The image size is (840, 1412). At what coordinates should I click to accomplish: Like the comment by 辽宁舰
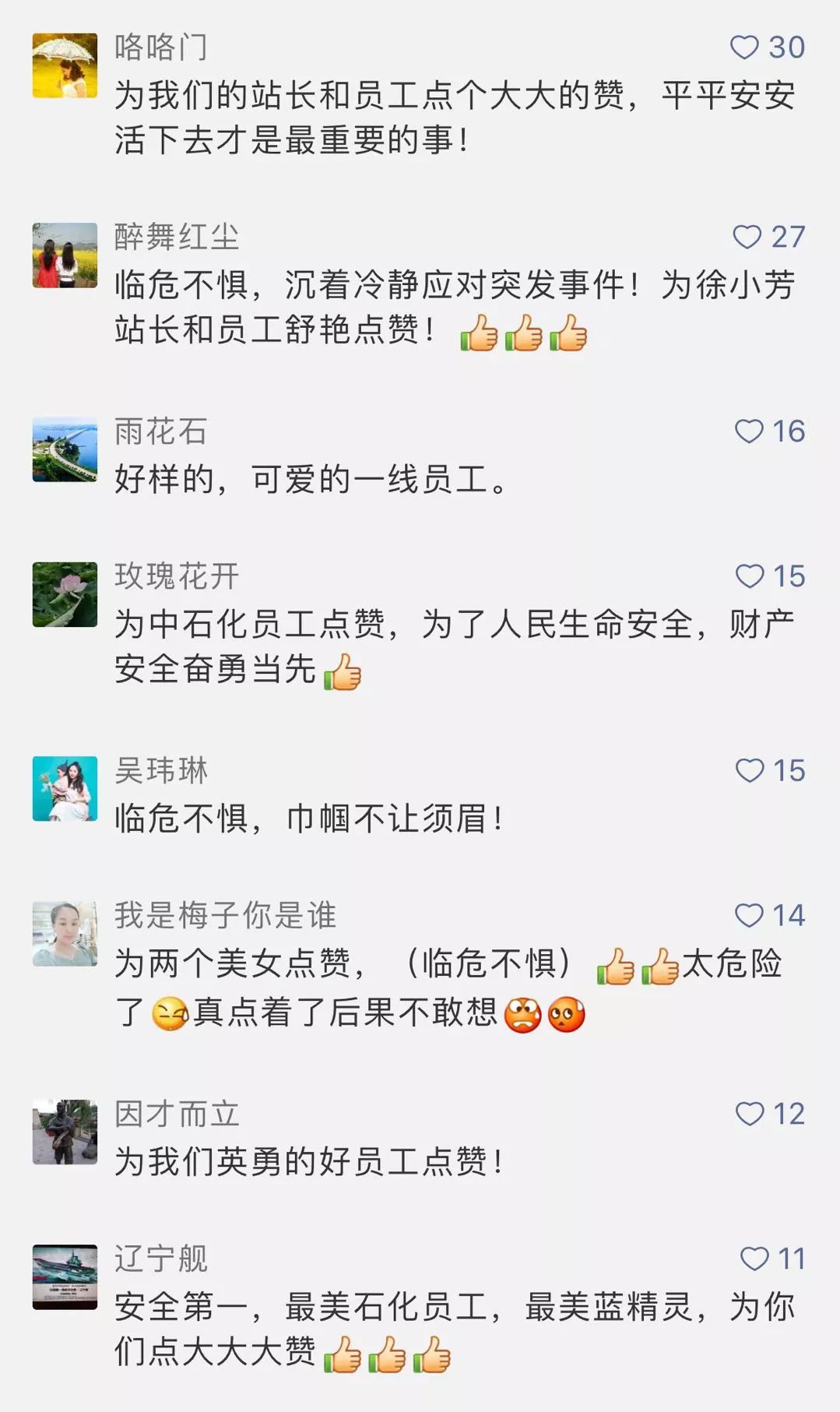[754, 1259]
